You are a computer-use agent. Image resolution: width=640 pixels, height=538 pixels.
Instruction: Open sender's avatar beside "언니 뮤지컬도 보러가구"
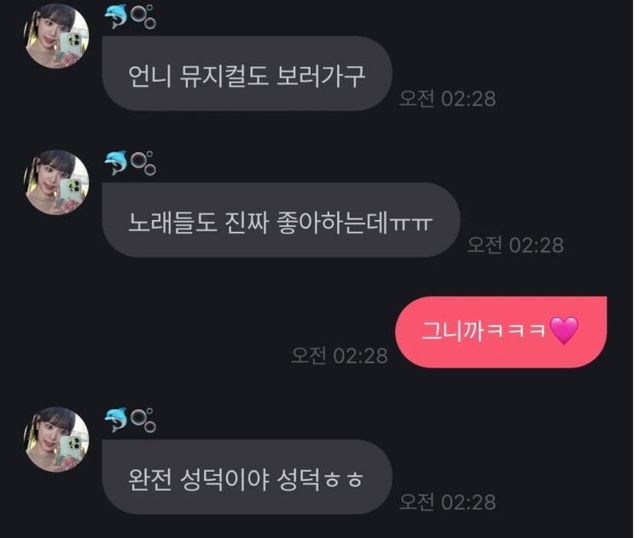click(57, 35)
